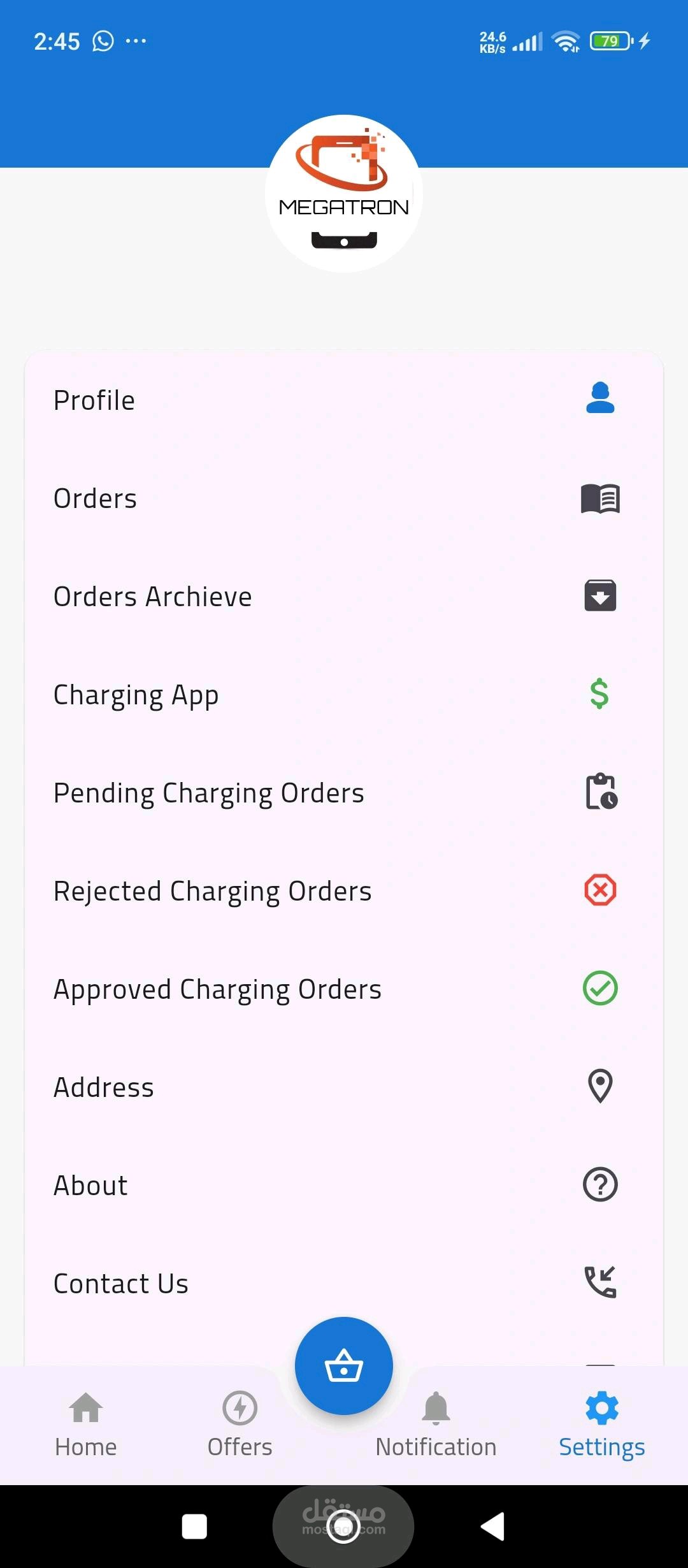Open the Address row

[x=344, y=1087]
